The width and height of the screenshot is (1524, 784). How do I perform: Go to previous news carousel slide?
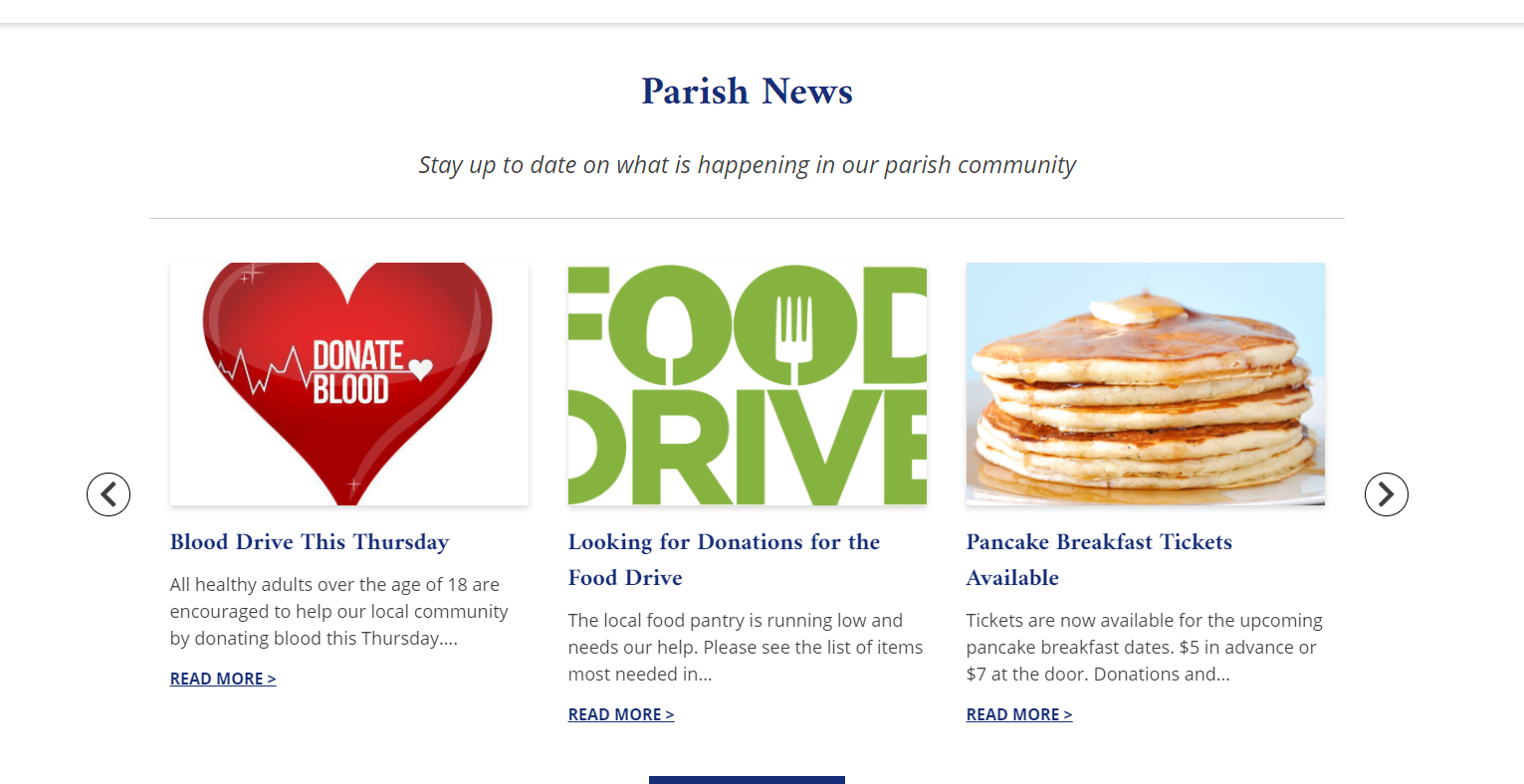click(x=109, y=494)
